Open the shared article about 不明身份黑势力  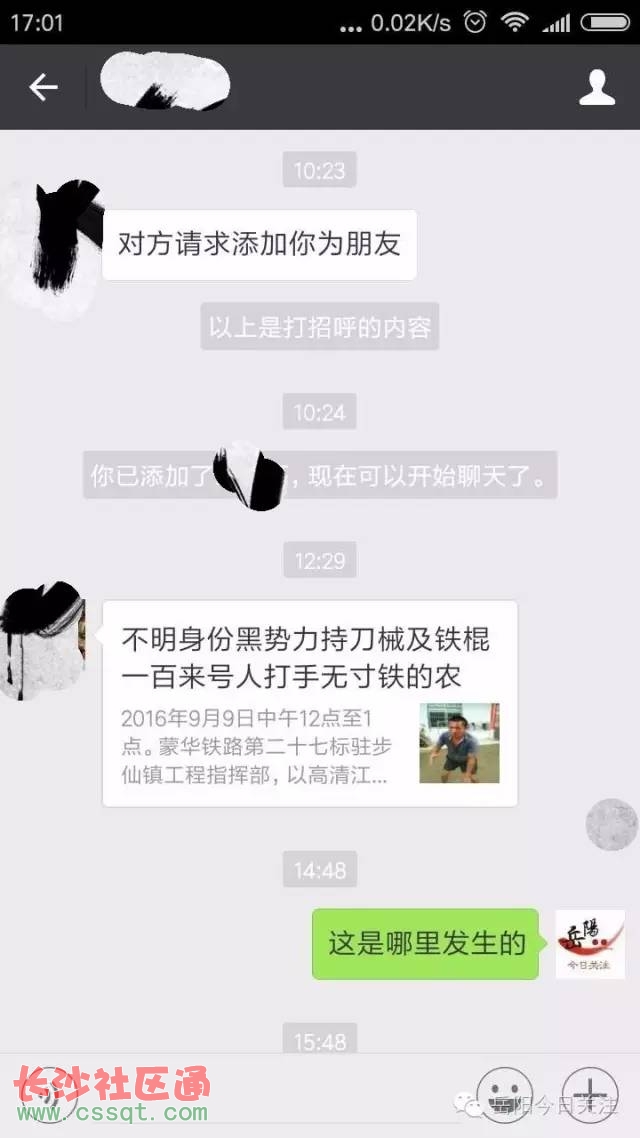pyautogui.click(x=310, y=703)
